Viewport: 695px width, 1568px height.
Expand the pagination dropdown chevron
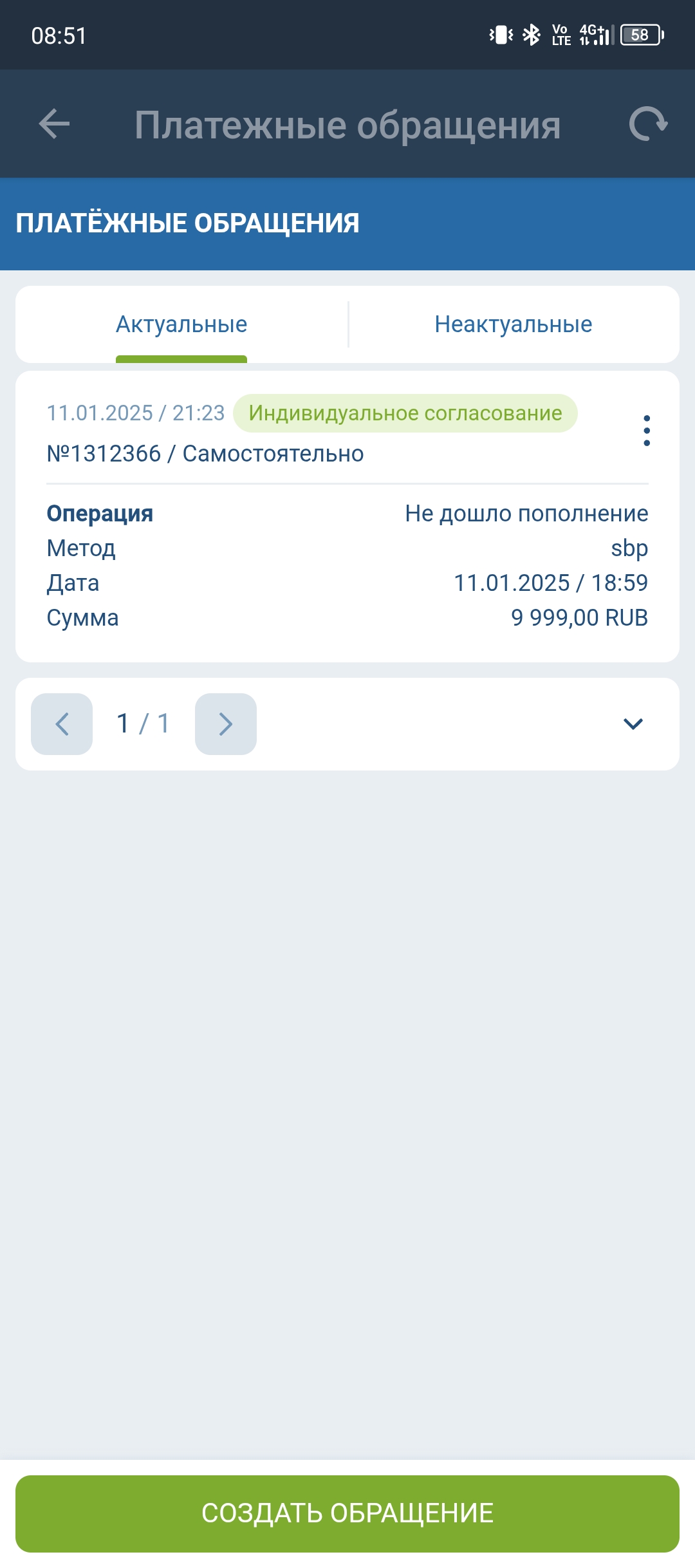click(x=633, y=724)
